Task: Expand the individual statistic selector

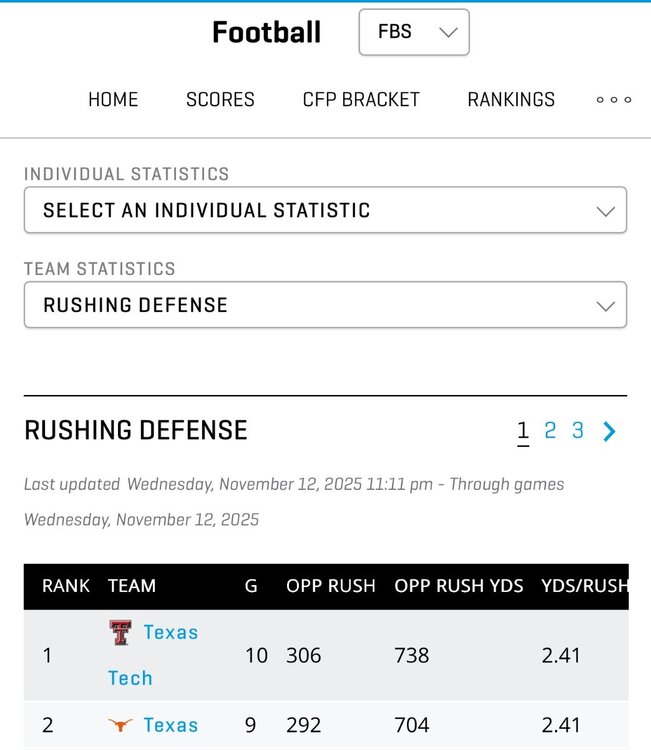Action: point(325,210)
